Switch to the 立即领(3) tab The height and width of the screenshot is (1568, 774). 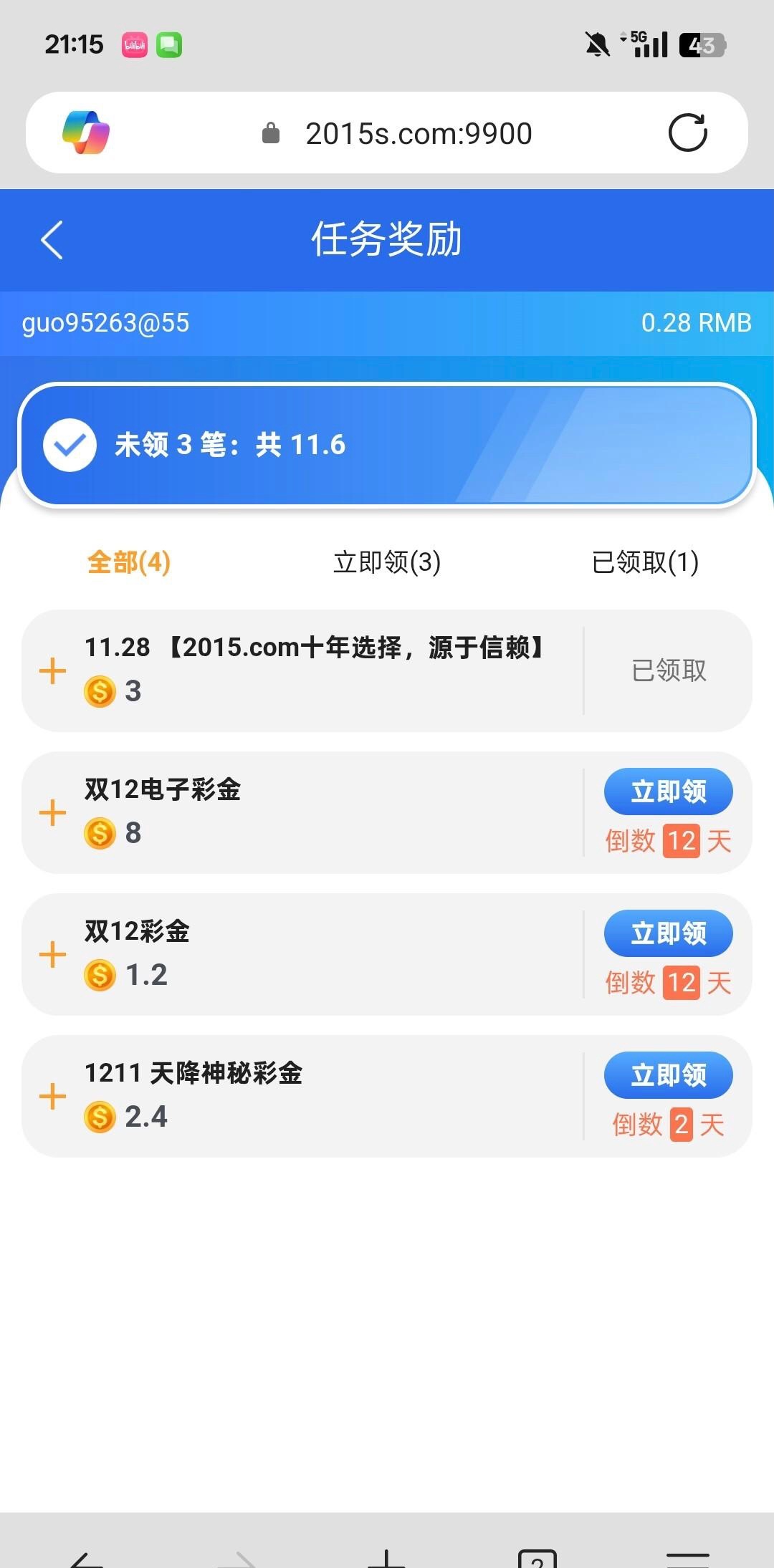pos(387,562)
